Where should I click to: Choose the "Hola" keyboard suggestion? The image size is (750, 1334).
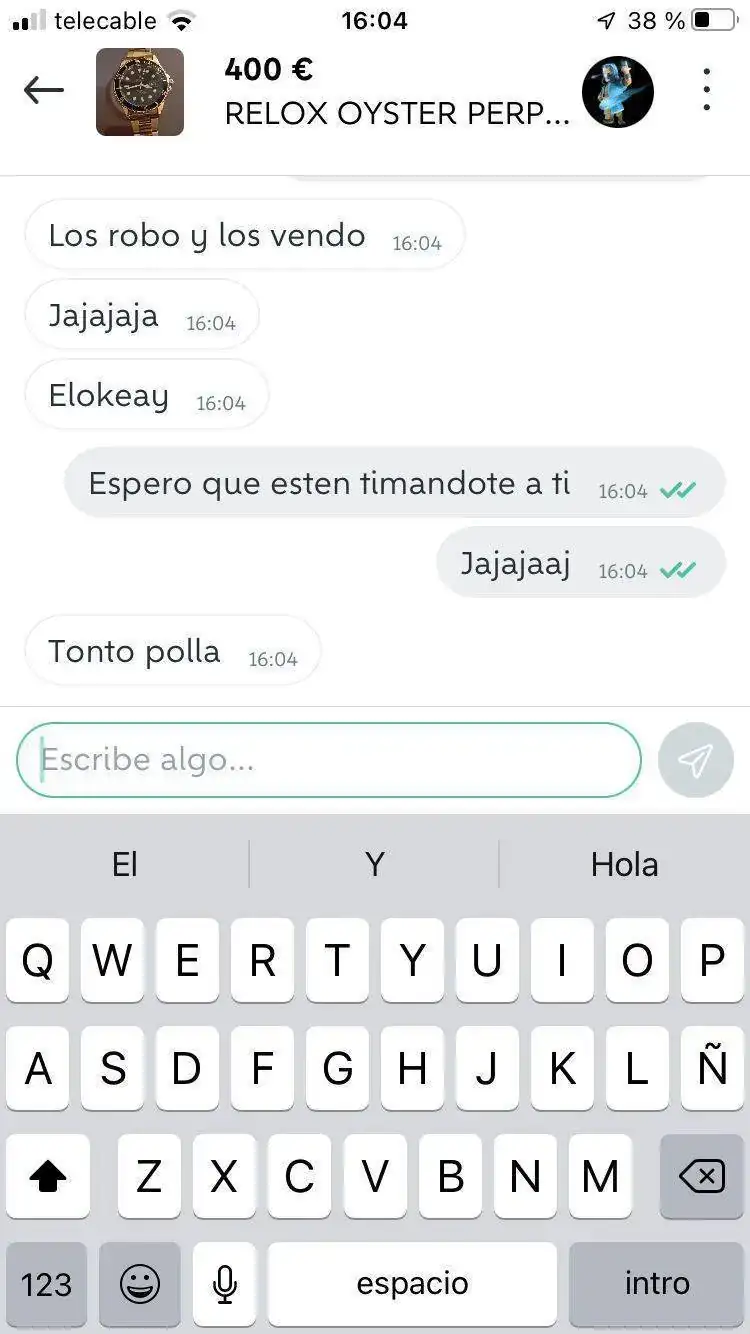pos(624,864)
